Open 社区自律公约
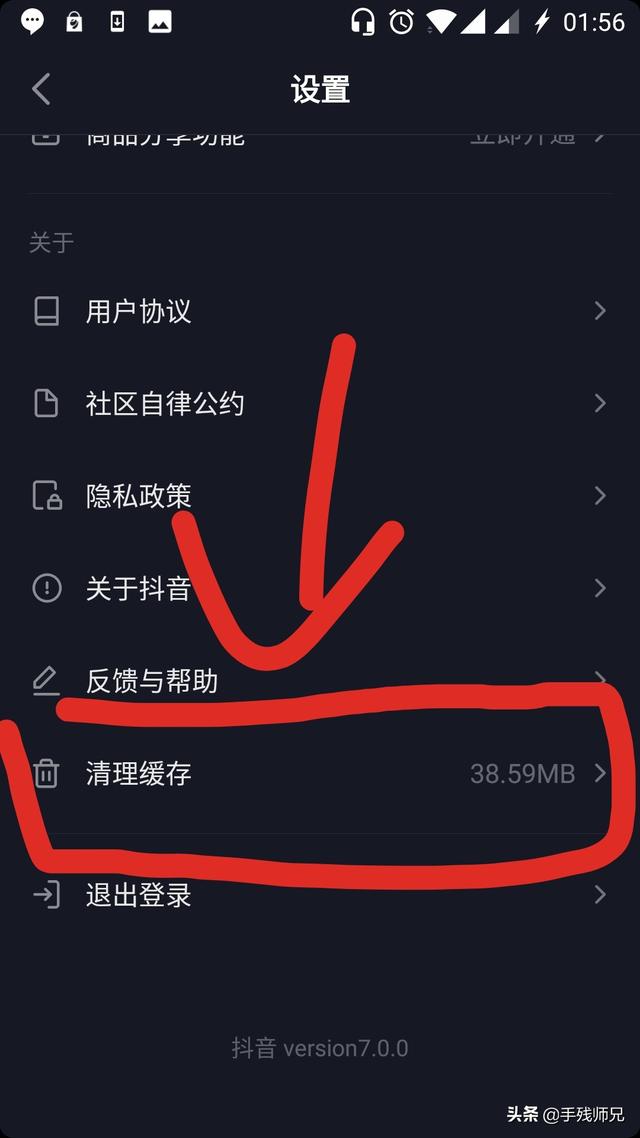640x1138 pixels. pyautogui.click(x=320, y=404)
